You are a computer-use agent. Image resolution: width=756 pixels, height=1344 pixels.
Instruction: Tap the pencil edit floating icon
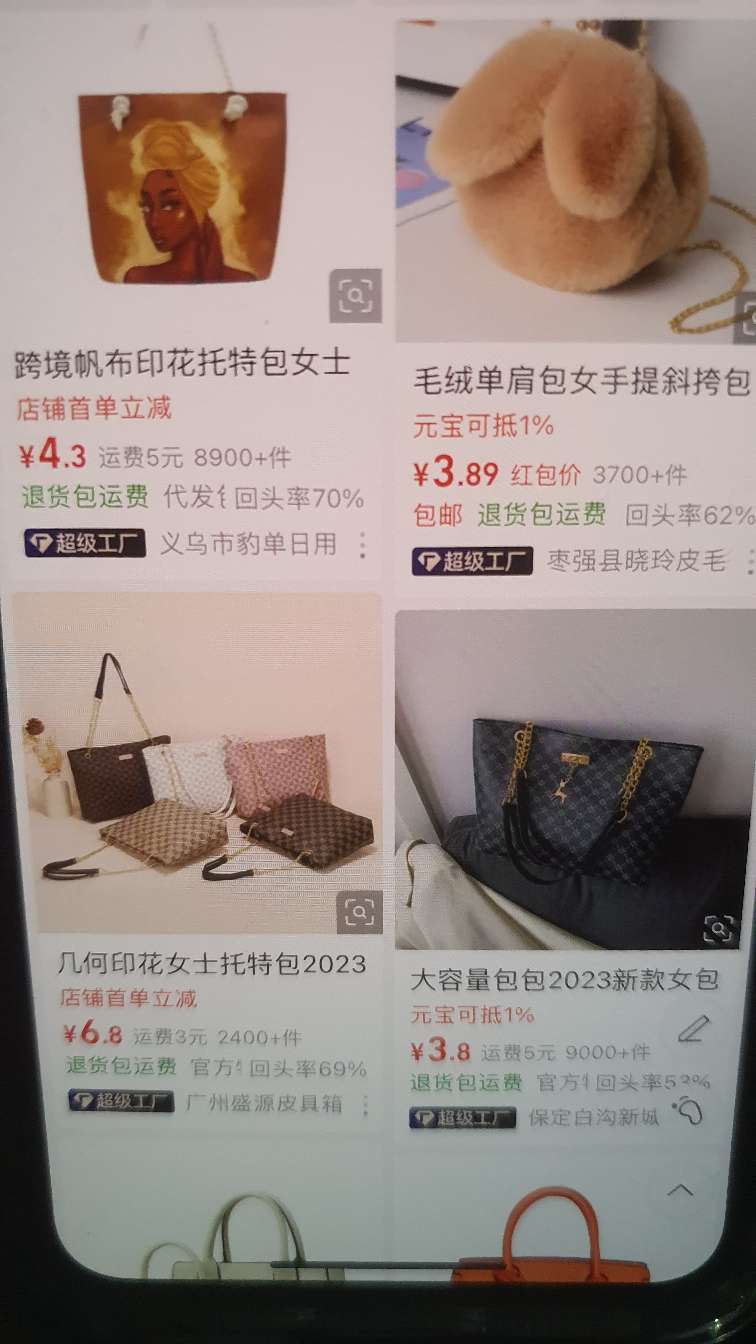point(693,1028)
